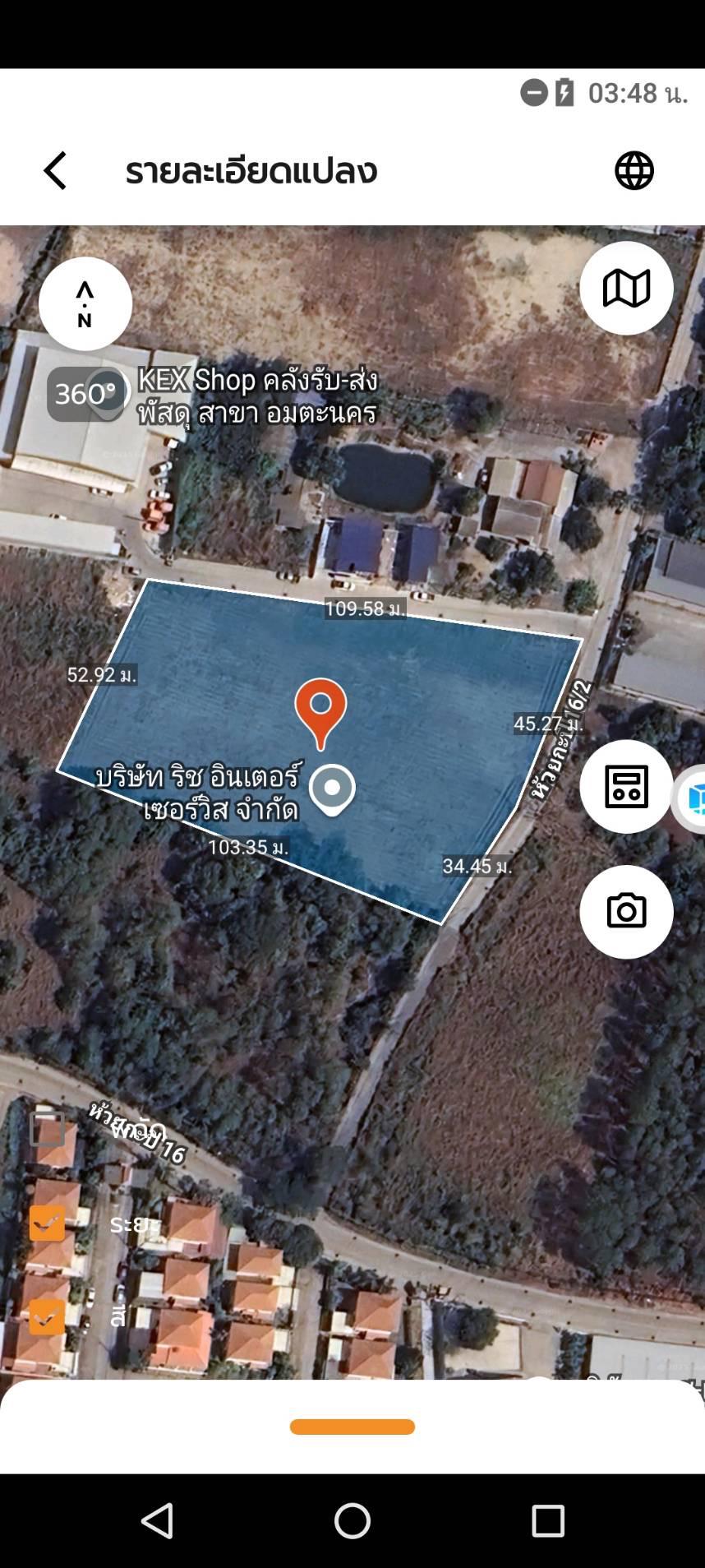Tap the system home button
The height and width of the screenshot is (1568, 705).
click(352, 1521)
